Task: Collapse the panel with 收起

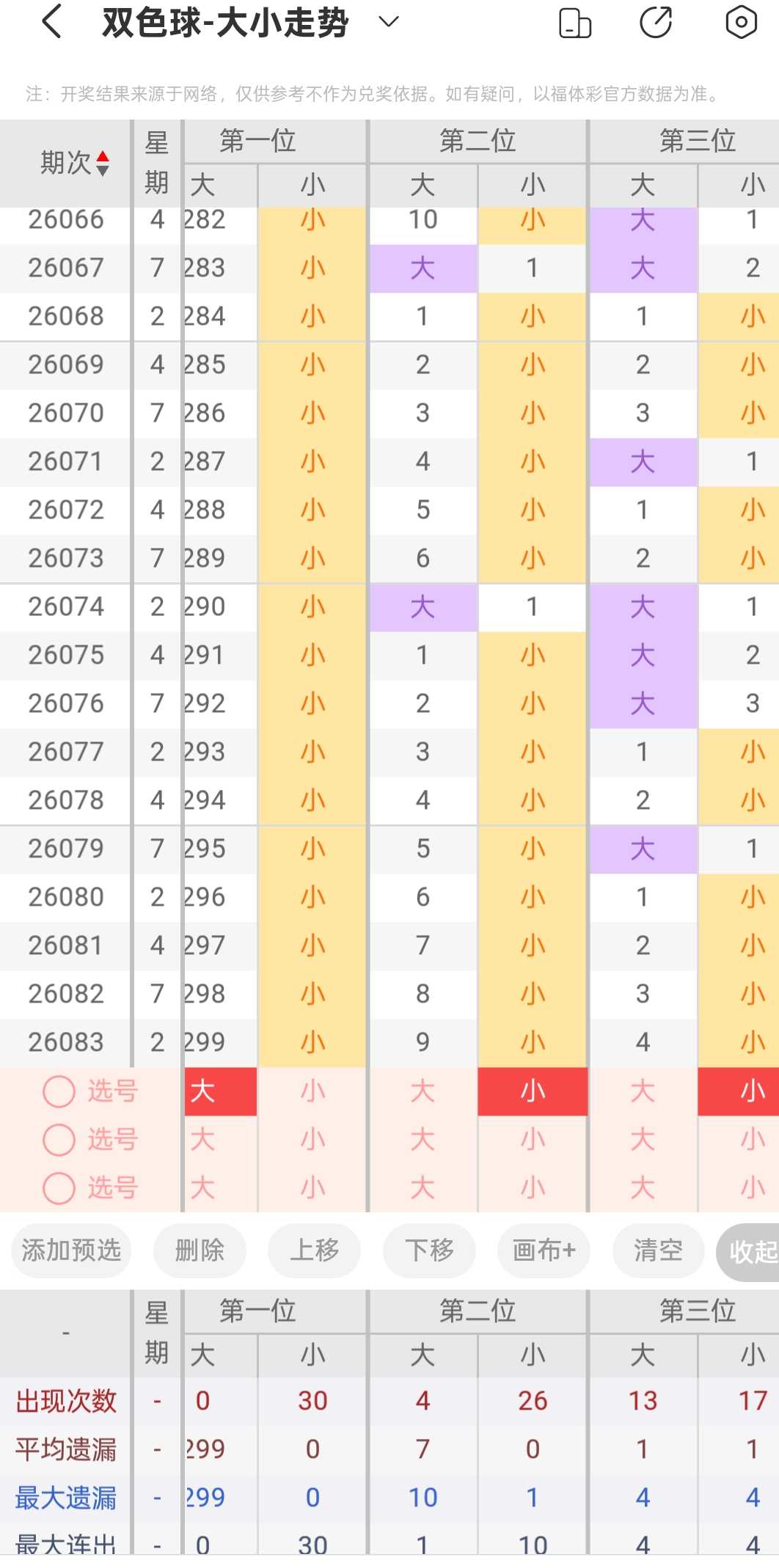Action: click(748, 1252)
